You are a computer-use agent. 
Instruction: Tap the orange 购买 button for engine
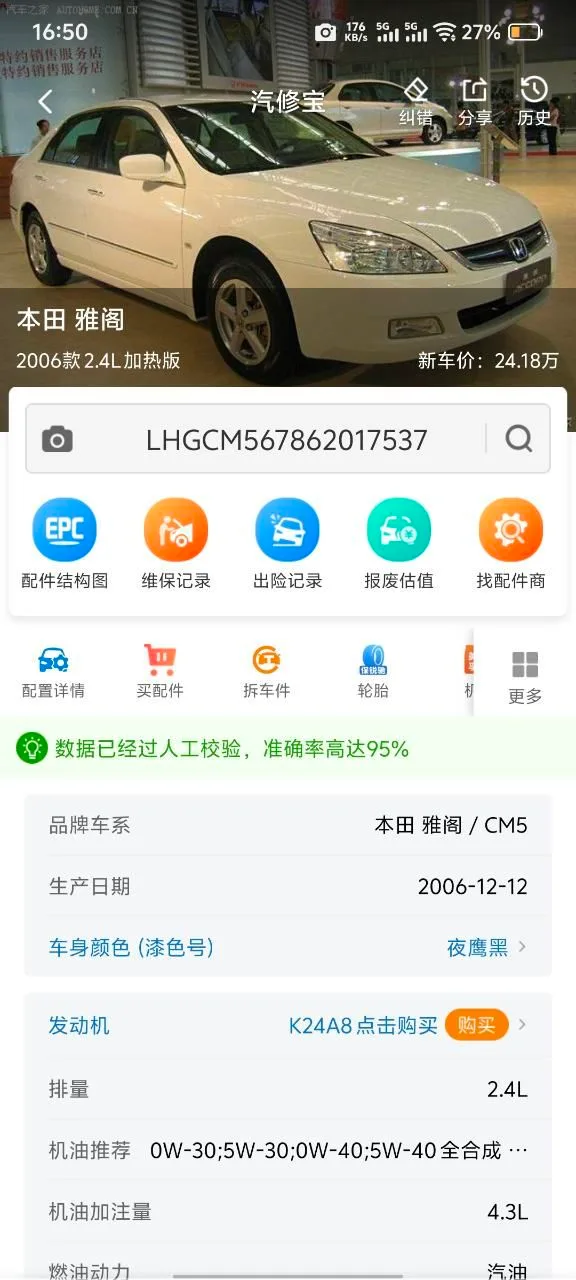coord(477,1025)
